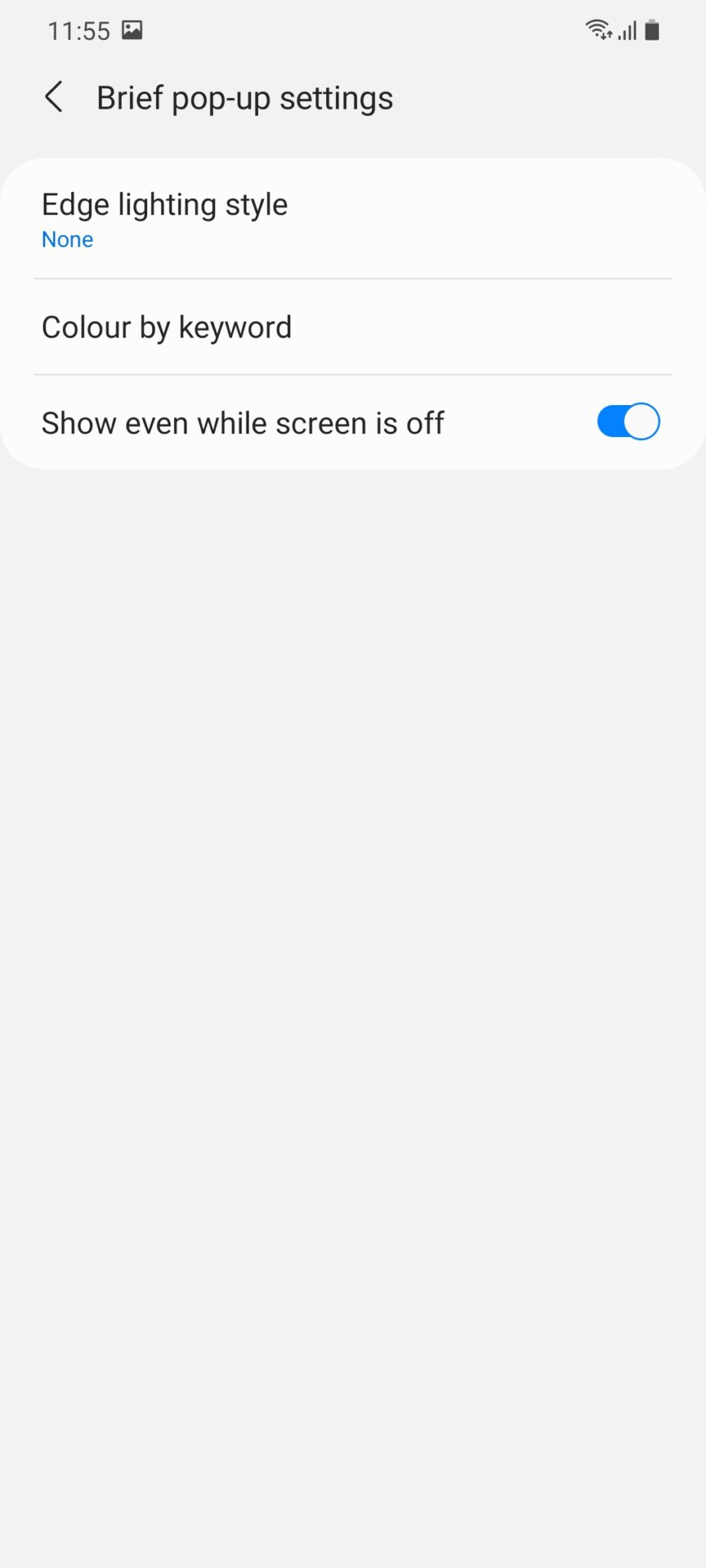Tap the Wi-Fi status icon
This screenshot has width=706, height=1568.
click(x=597, y=29)
